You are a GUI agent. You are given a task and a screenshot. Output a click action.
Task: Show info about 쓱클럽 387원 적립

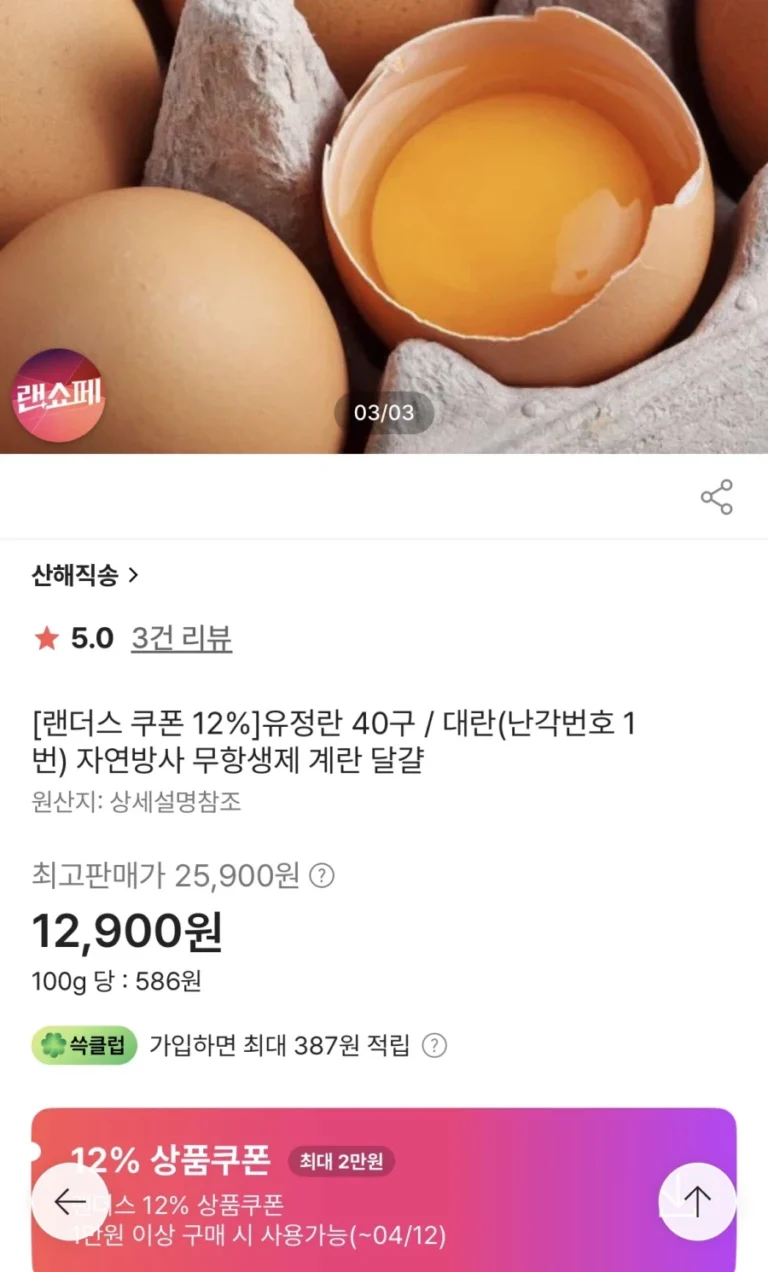pyautogui.click(x=433, y=1046)
